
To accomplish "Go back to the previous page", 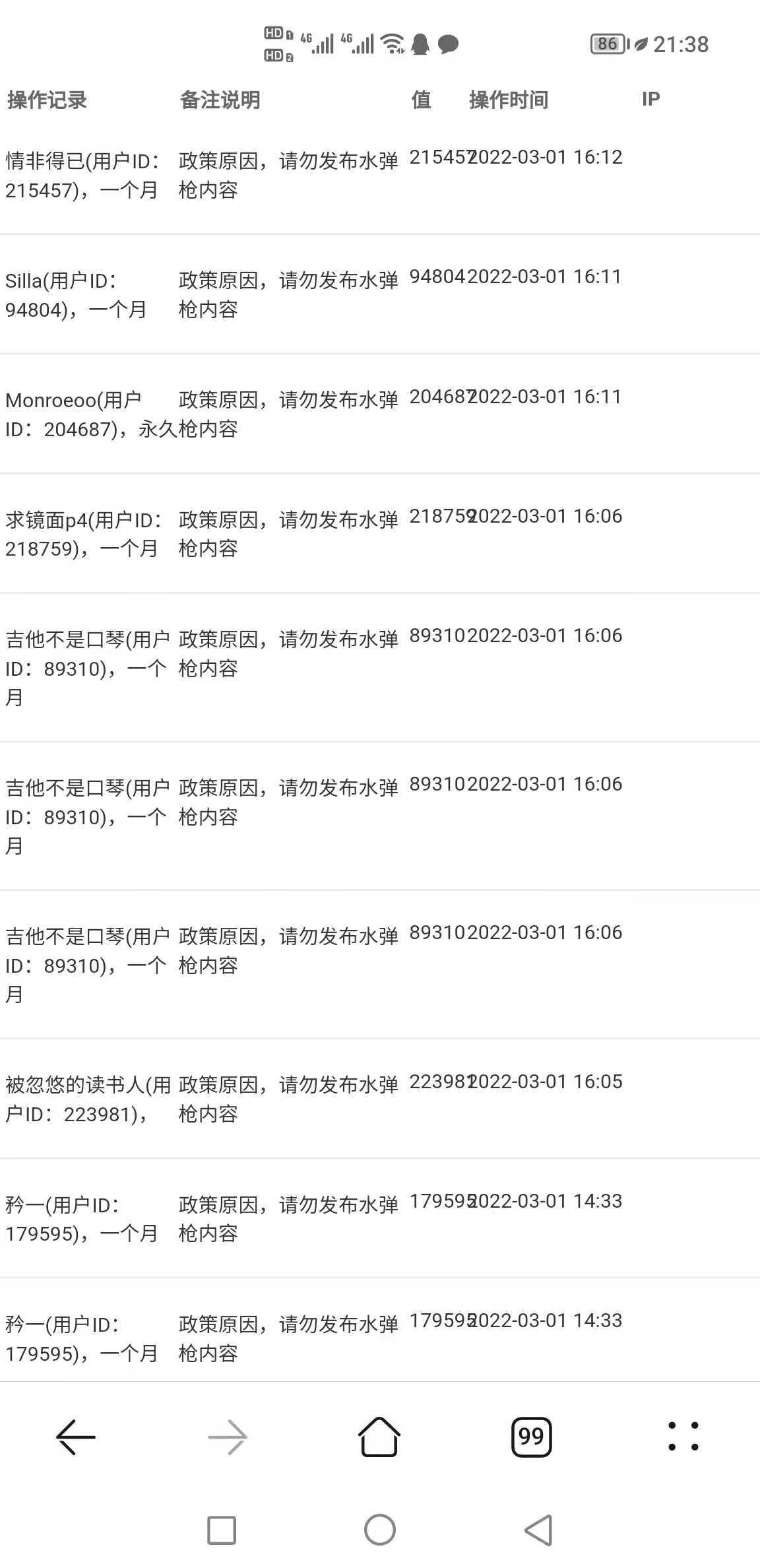I will 76,1437.
